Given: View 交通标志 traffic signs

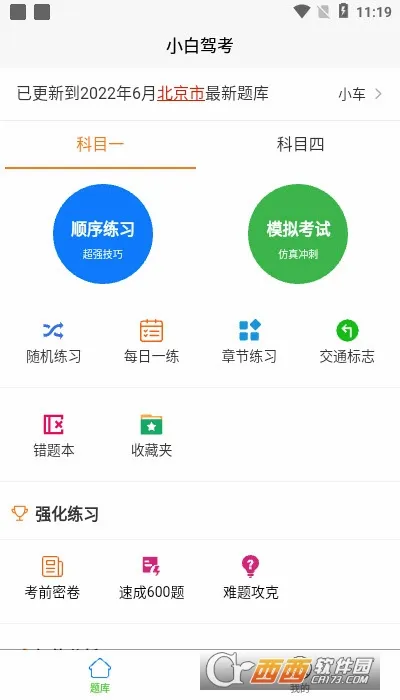Looking at the screenshot, I should click(347, 342).
